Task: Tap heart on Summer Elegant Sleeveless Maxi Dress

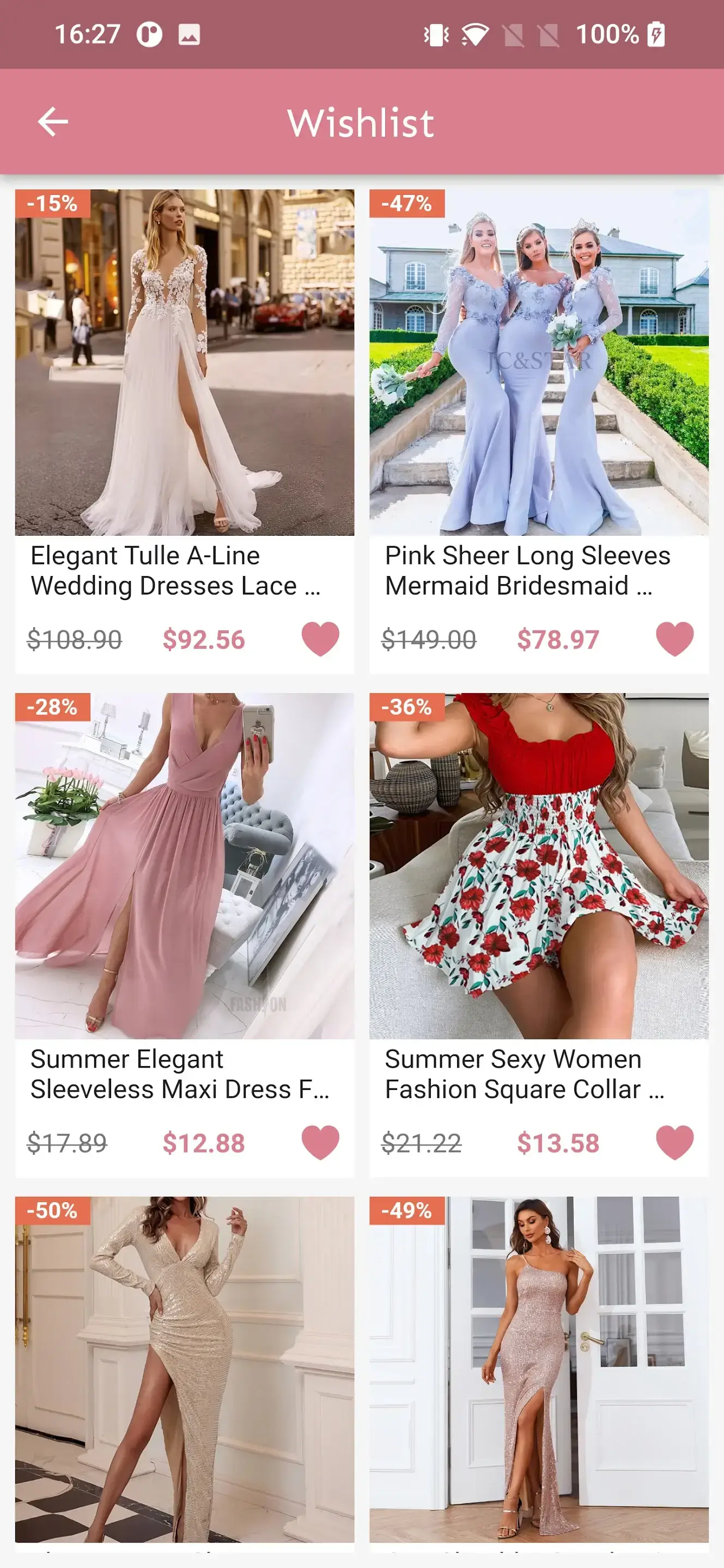Action: 320,1142
